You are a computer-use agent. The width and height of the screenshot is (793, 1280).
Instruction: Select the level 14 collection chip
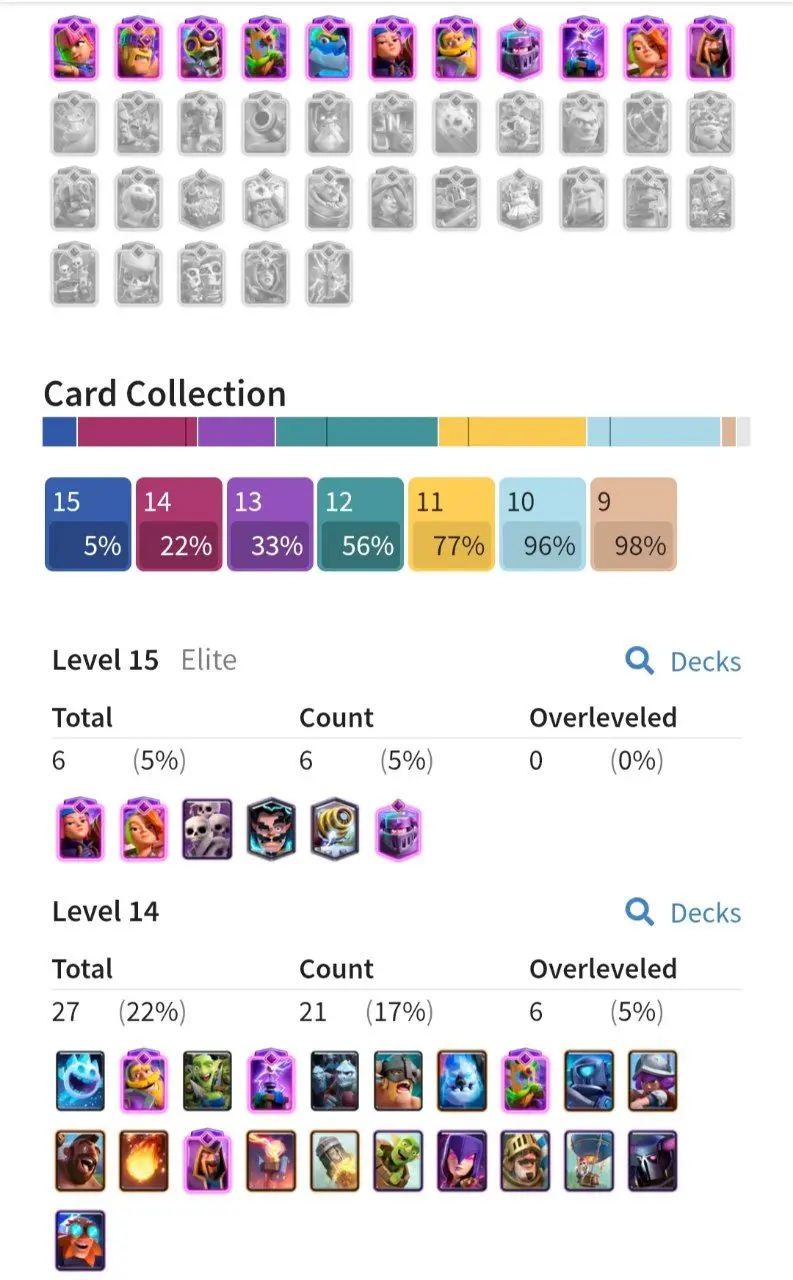click(179, 524)
